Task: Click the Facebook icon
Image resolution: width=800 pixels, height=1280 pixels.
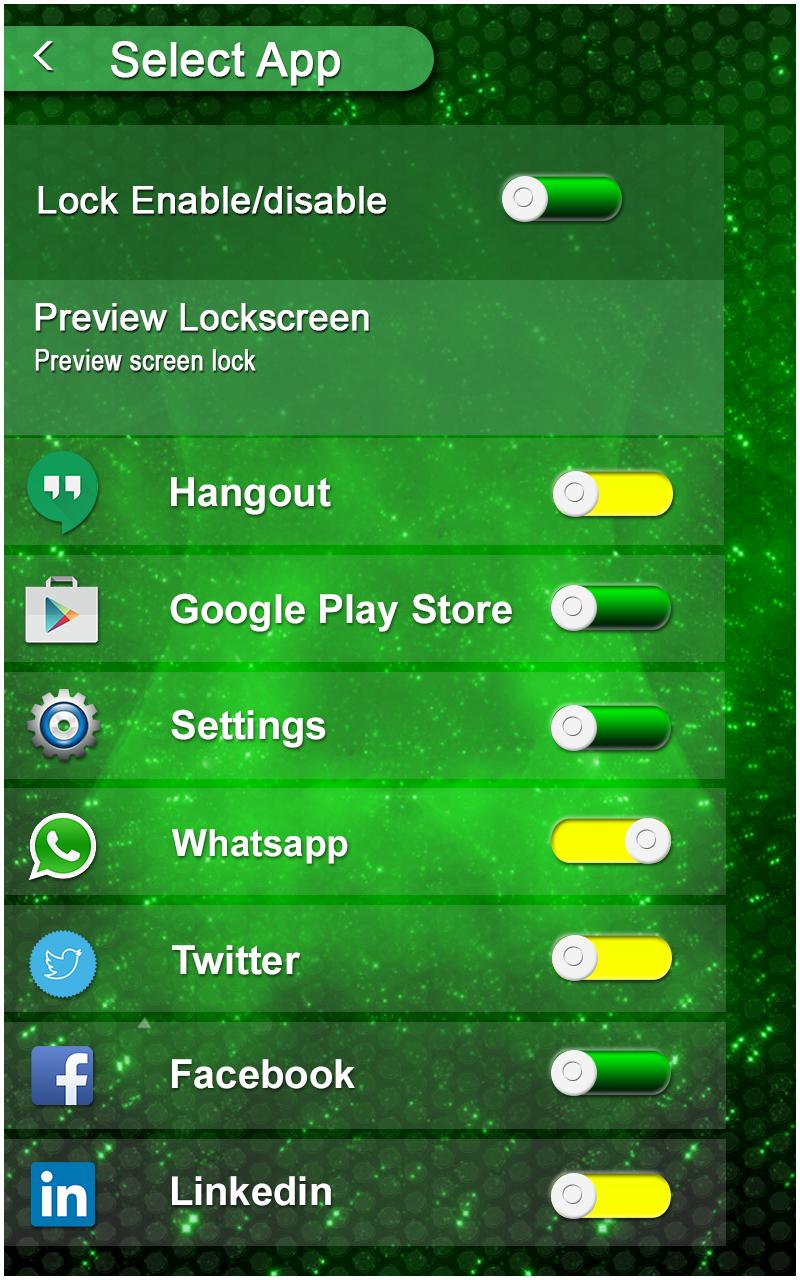Action: (62, 1077)
